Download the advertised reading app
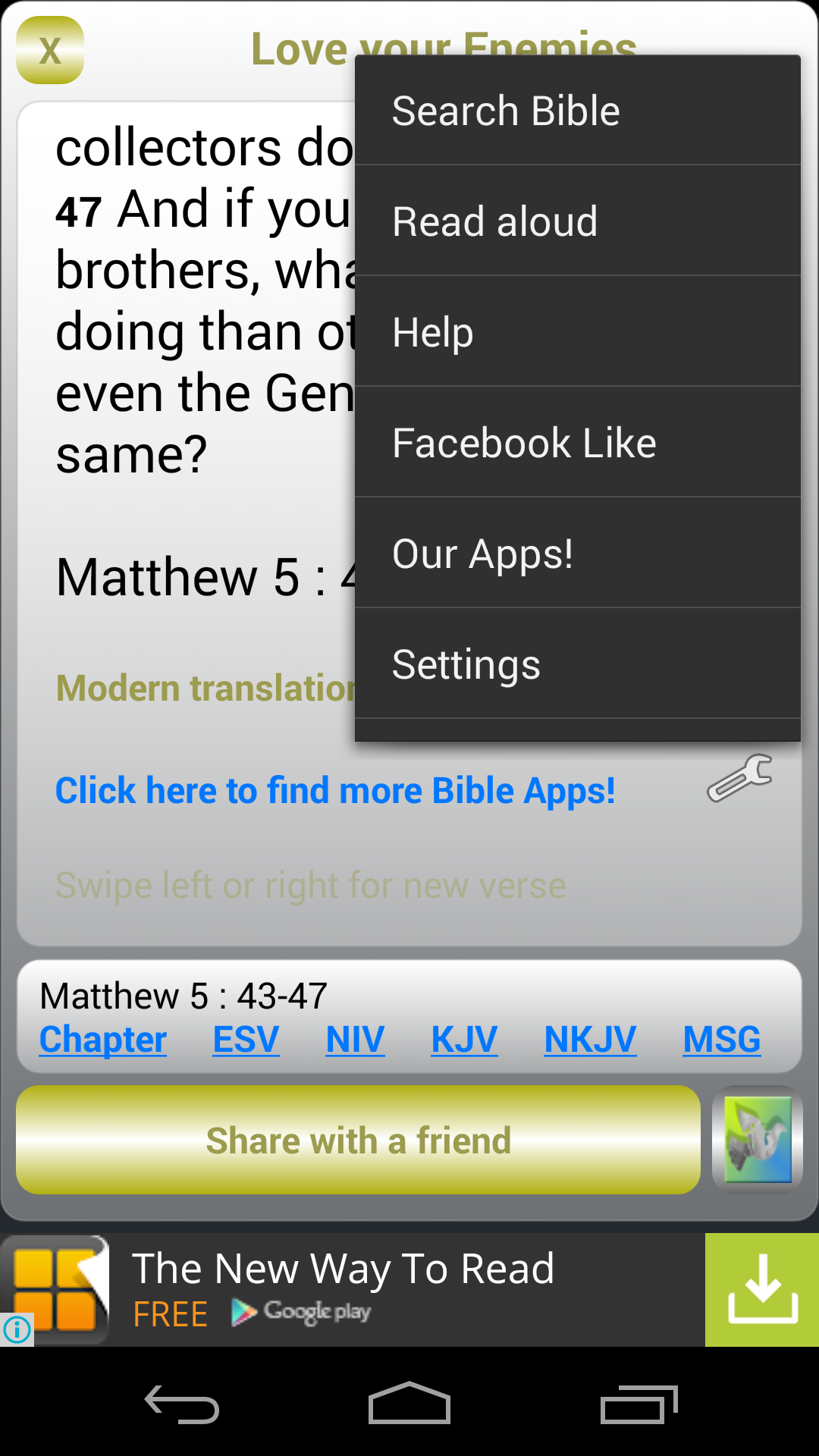 click(x=761, y=1290)
